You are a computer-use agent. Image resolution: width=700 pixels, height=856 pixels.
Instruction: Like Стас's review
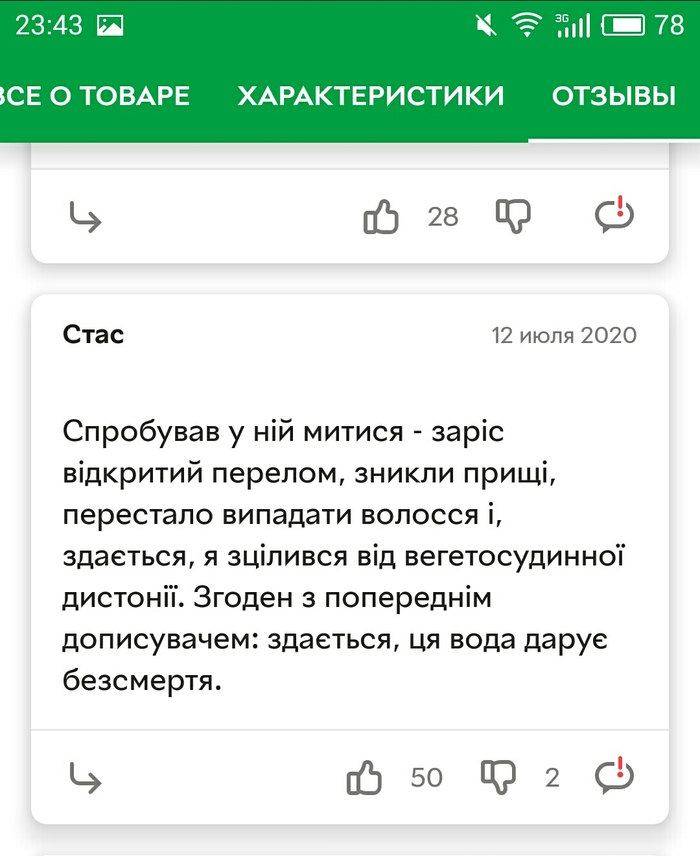click(364, 777)
